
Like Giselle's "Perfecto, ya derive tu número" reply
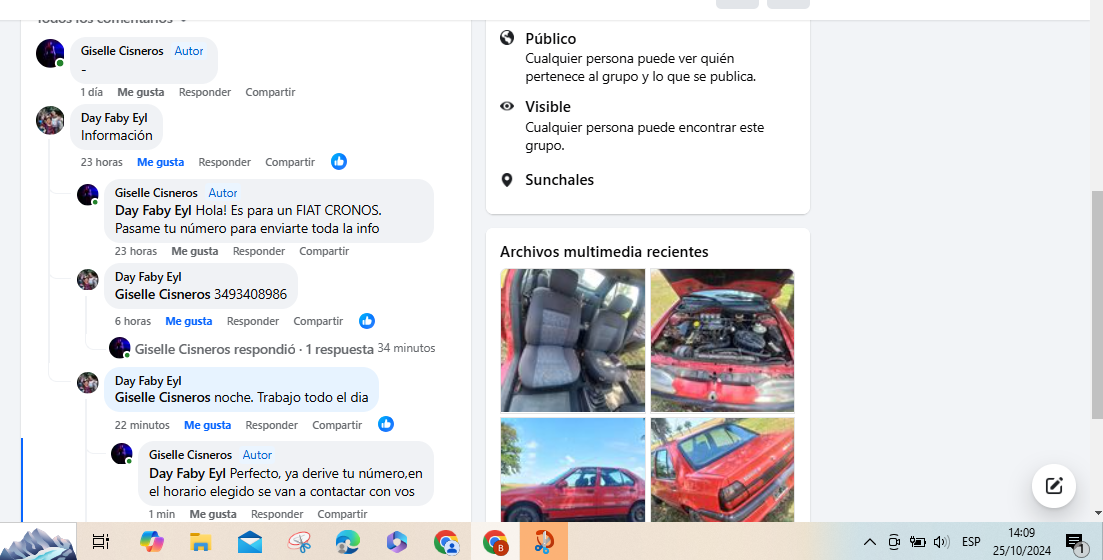click(x=212, y=514)
